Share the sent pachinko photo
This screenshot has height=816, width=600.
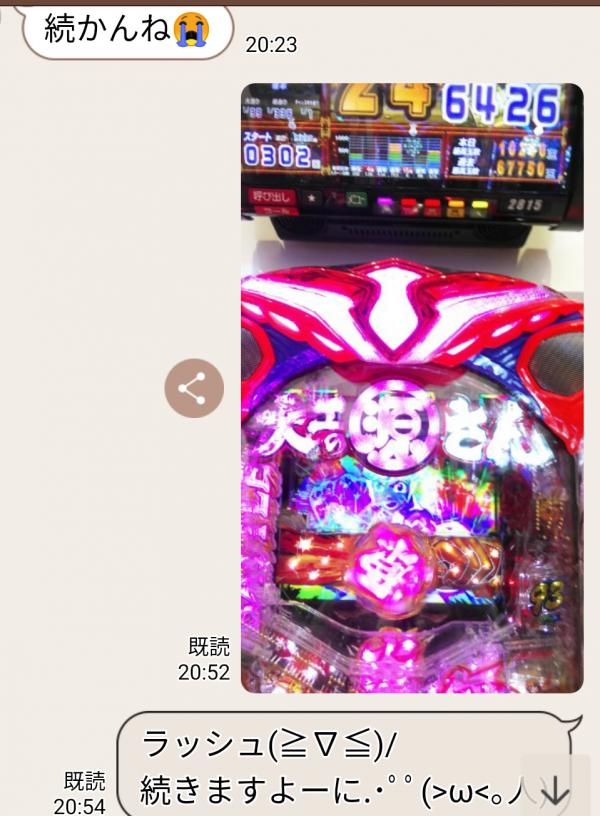pyautogui.click(x=194, y=389)
